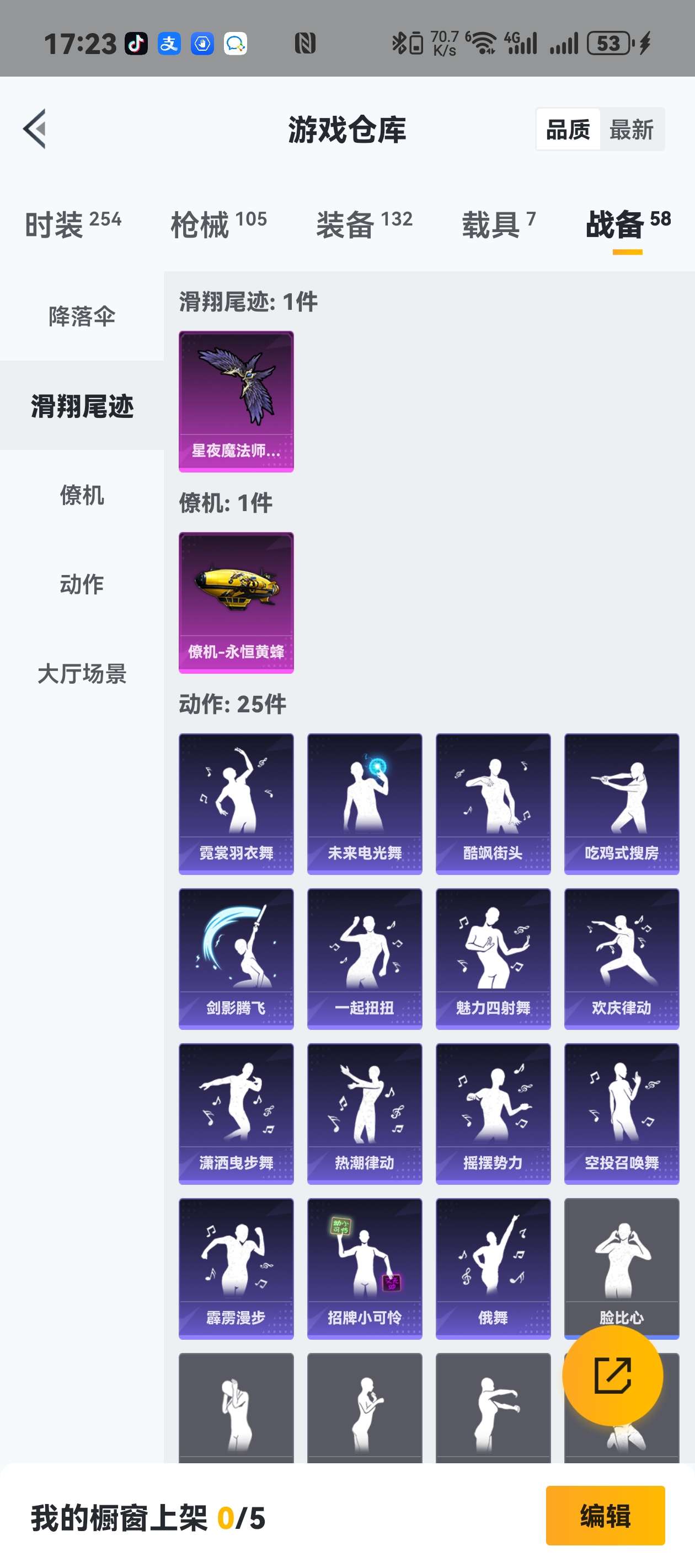The width and height of the screenshot is (695, 1568).
Task: Select 动作 in the side menu
Action: (x=82, y=584)
